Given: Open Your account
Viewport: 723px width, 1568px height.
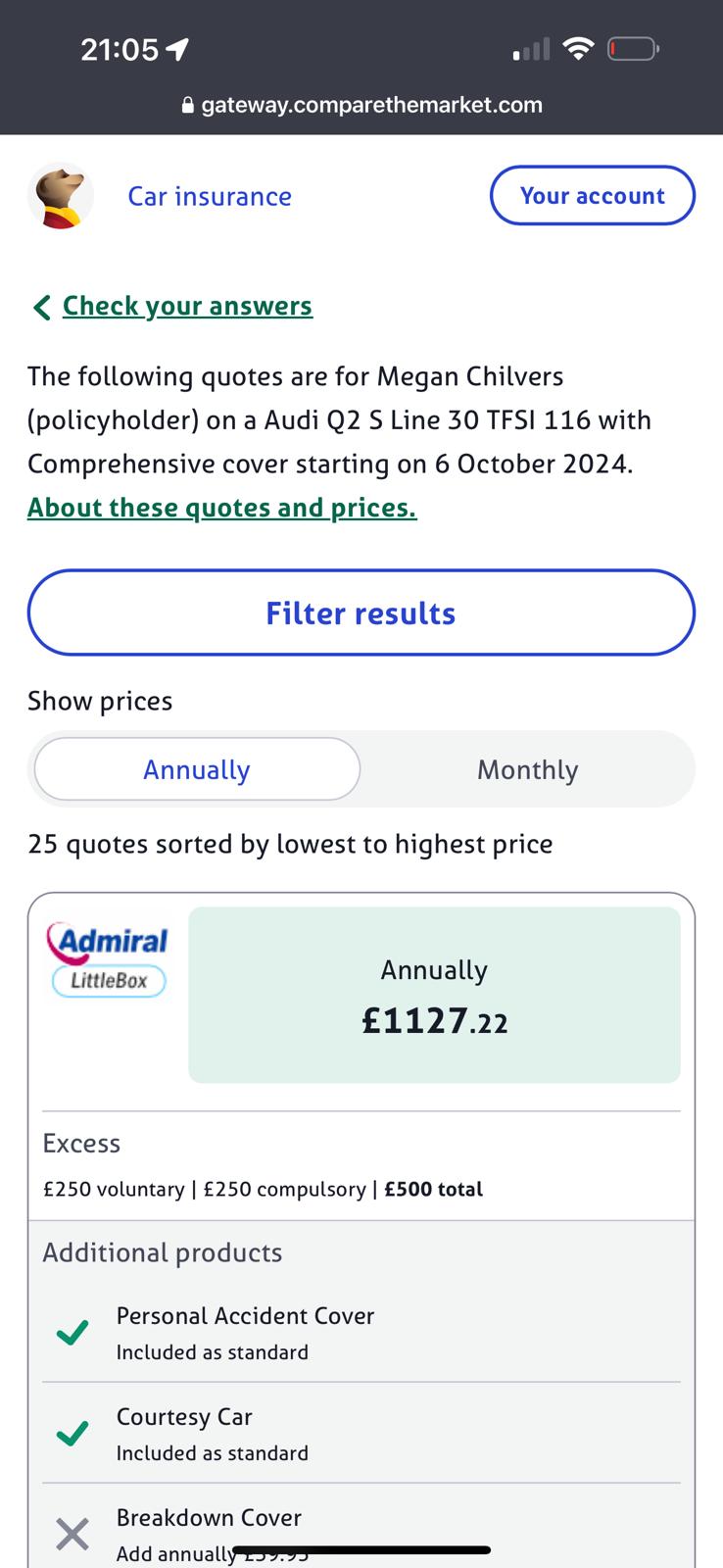Looking at the screenshot, I should [592, 195].
